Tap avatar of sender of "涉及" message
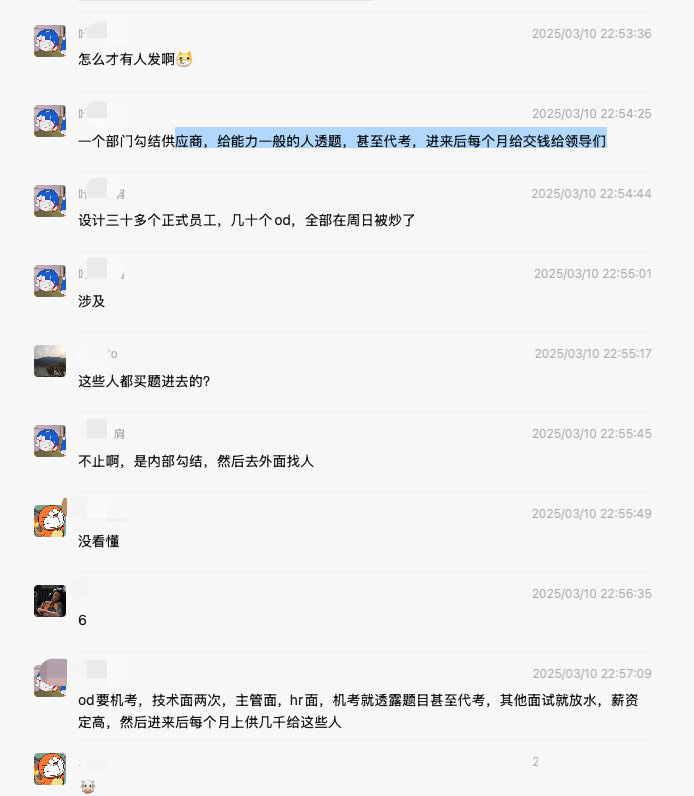 coord(50,281)
